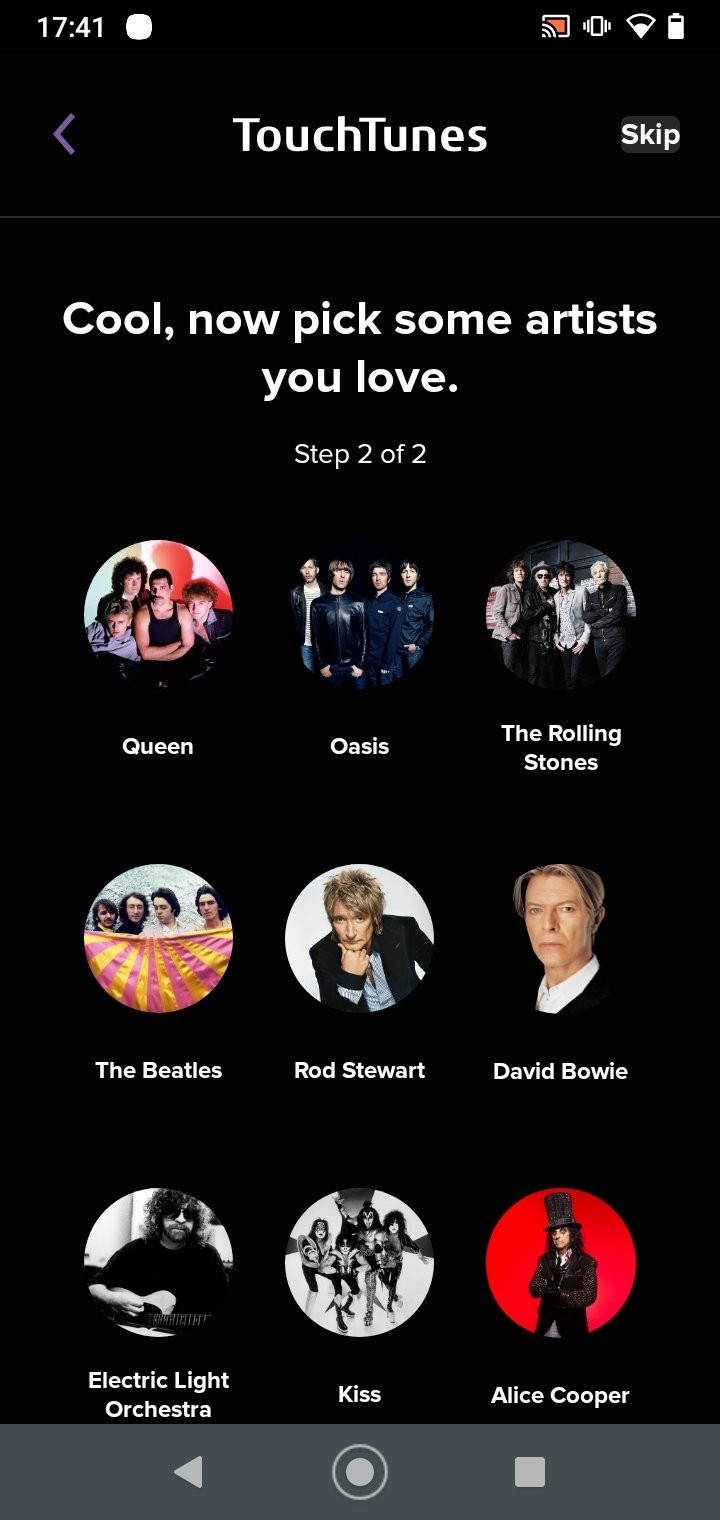The height and width of the screenshot is (1520, 720).
Task: Go back using the purple arrow
Action: tap(64, 134)
